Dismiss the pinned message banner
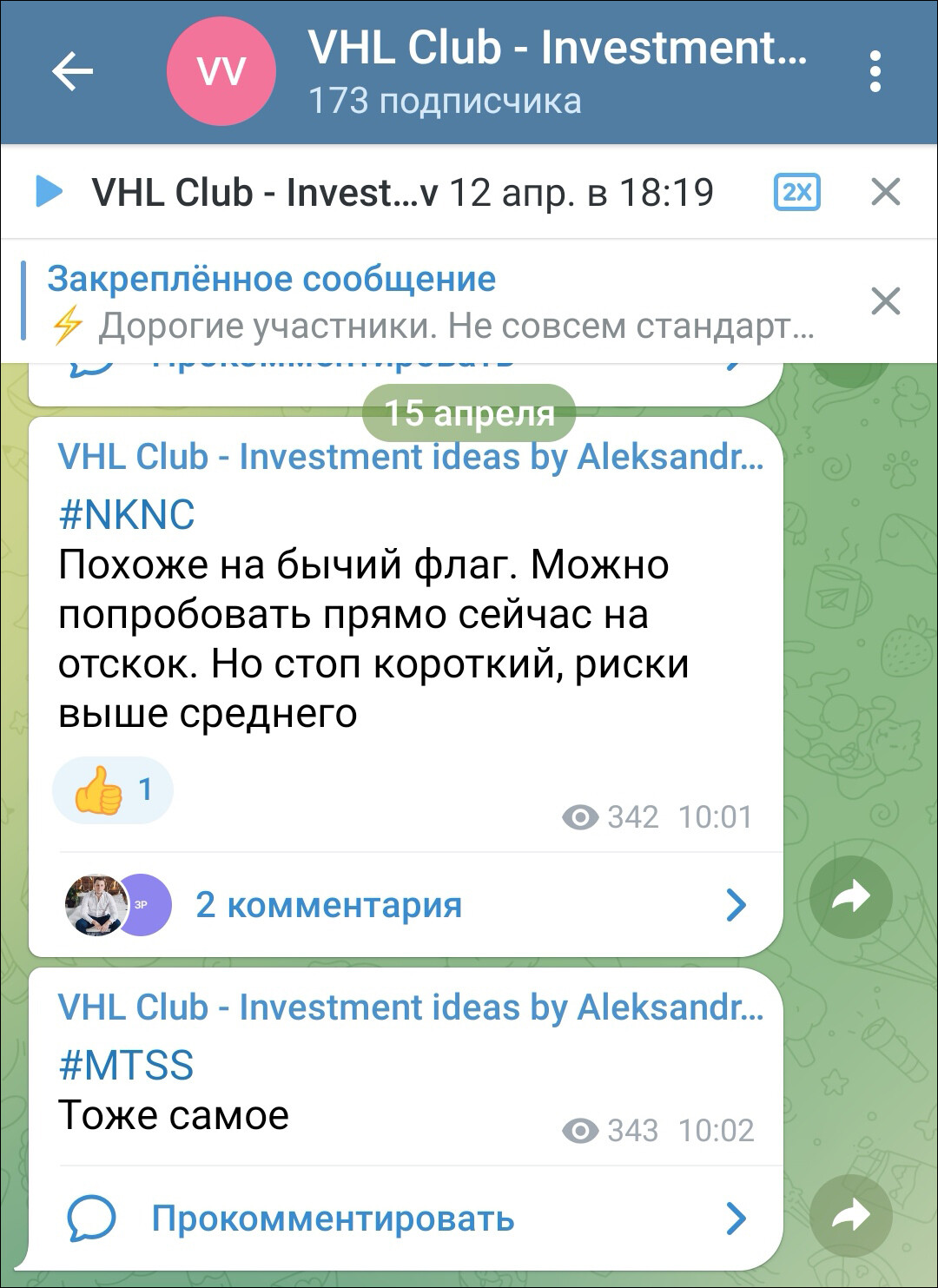The width and height of the screenshot is (938, 1288). (x=885, y=301)
